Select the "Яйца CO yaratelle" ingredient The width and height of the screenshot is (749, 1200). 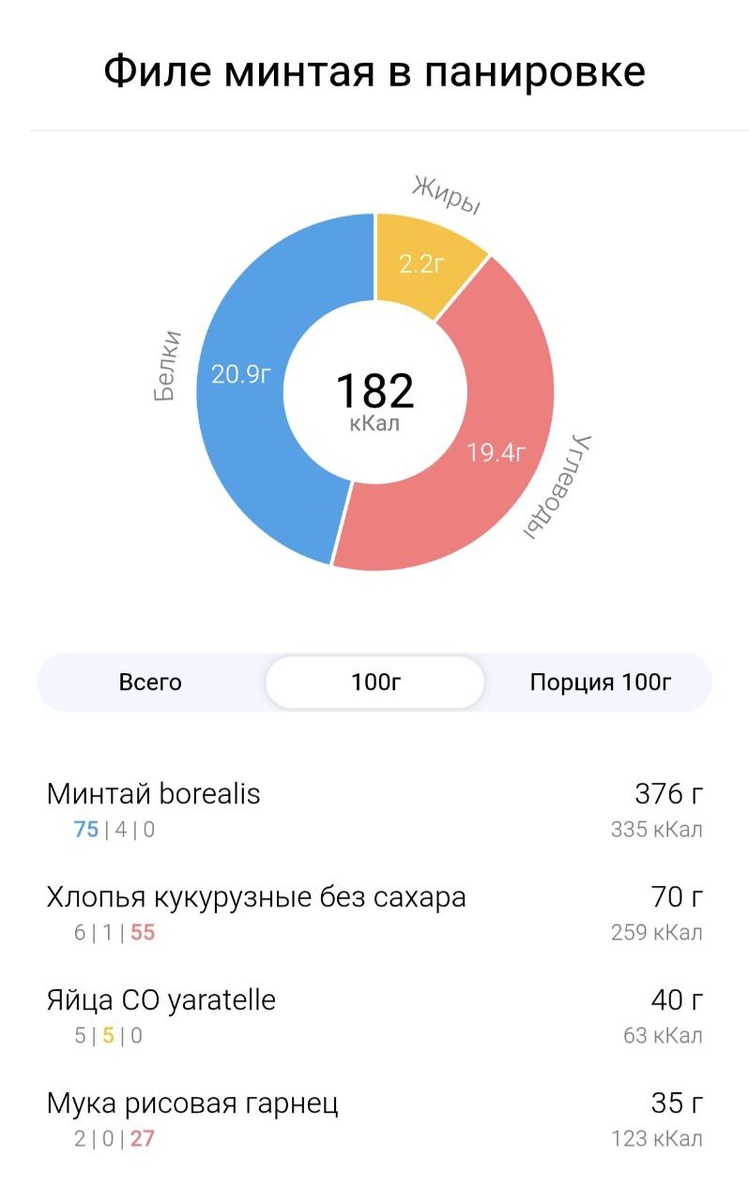166,999
